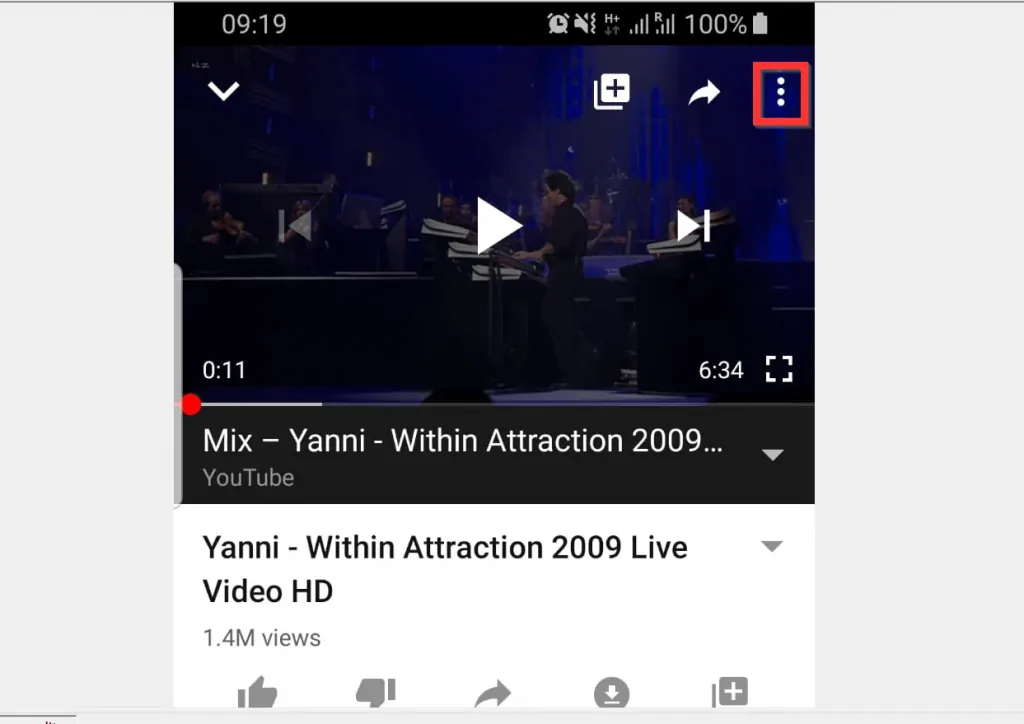Save the video using the bottom-row icon
The width and height of the screenshot is (1024, 724).
729,693
